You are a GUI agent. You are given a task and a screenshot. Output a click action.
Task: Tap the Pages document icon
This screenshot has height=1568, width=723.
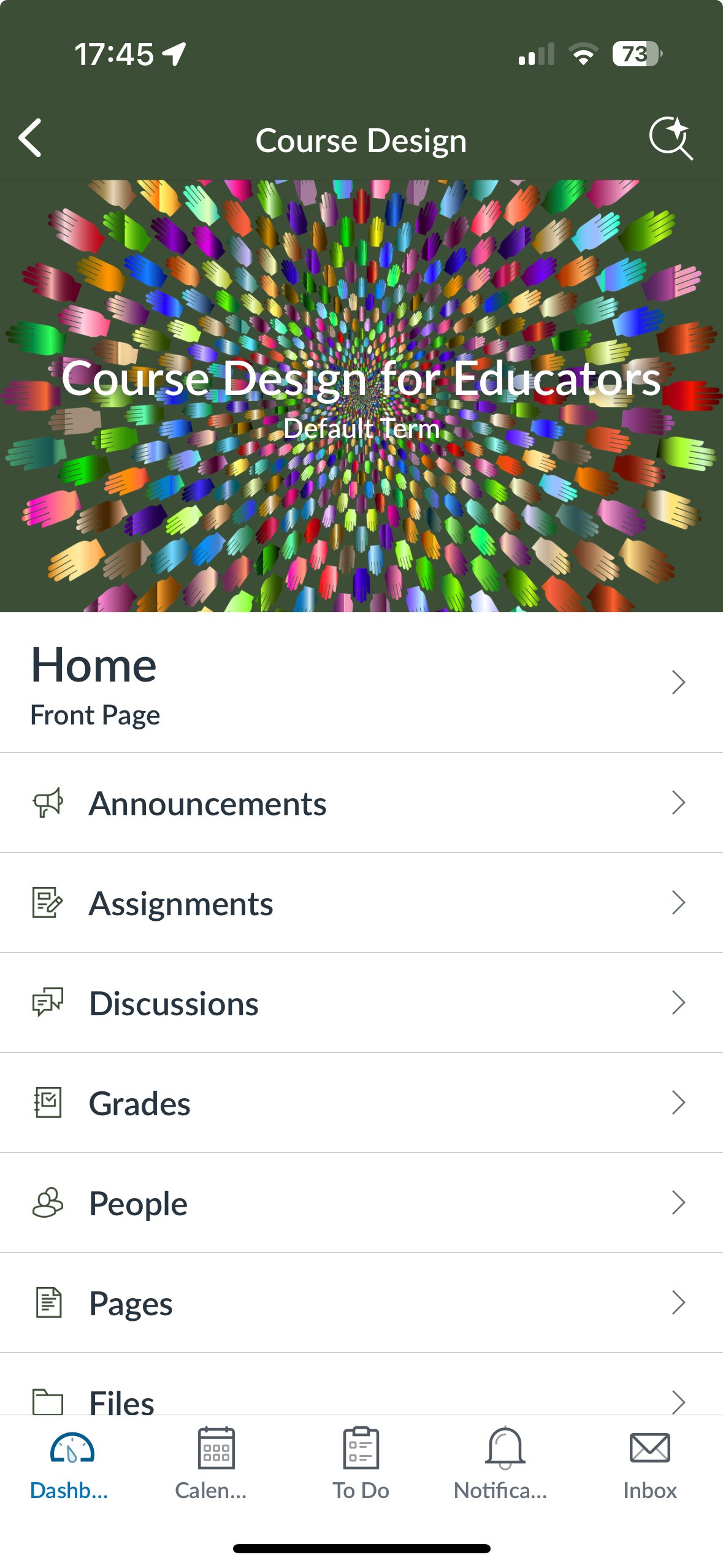[x=48, y=1302]
